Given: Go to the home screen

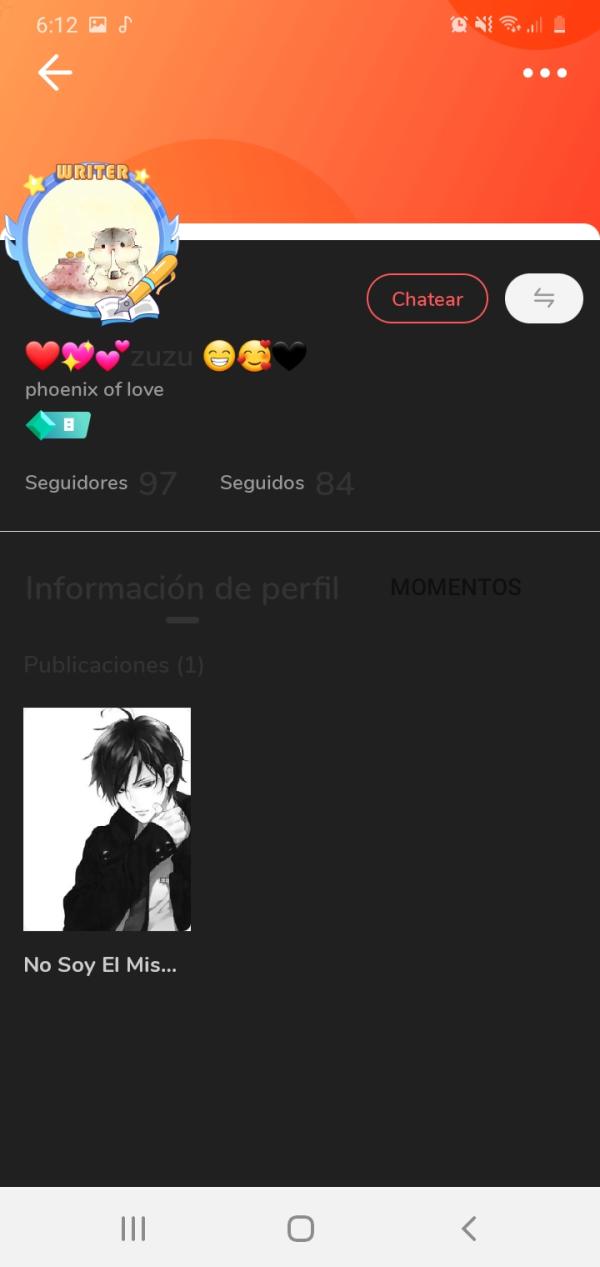Looking at the screenshot, I should pos(300,1228).
